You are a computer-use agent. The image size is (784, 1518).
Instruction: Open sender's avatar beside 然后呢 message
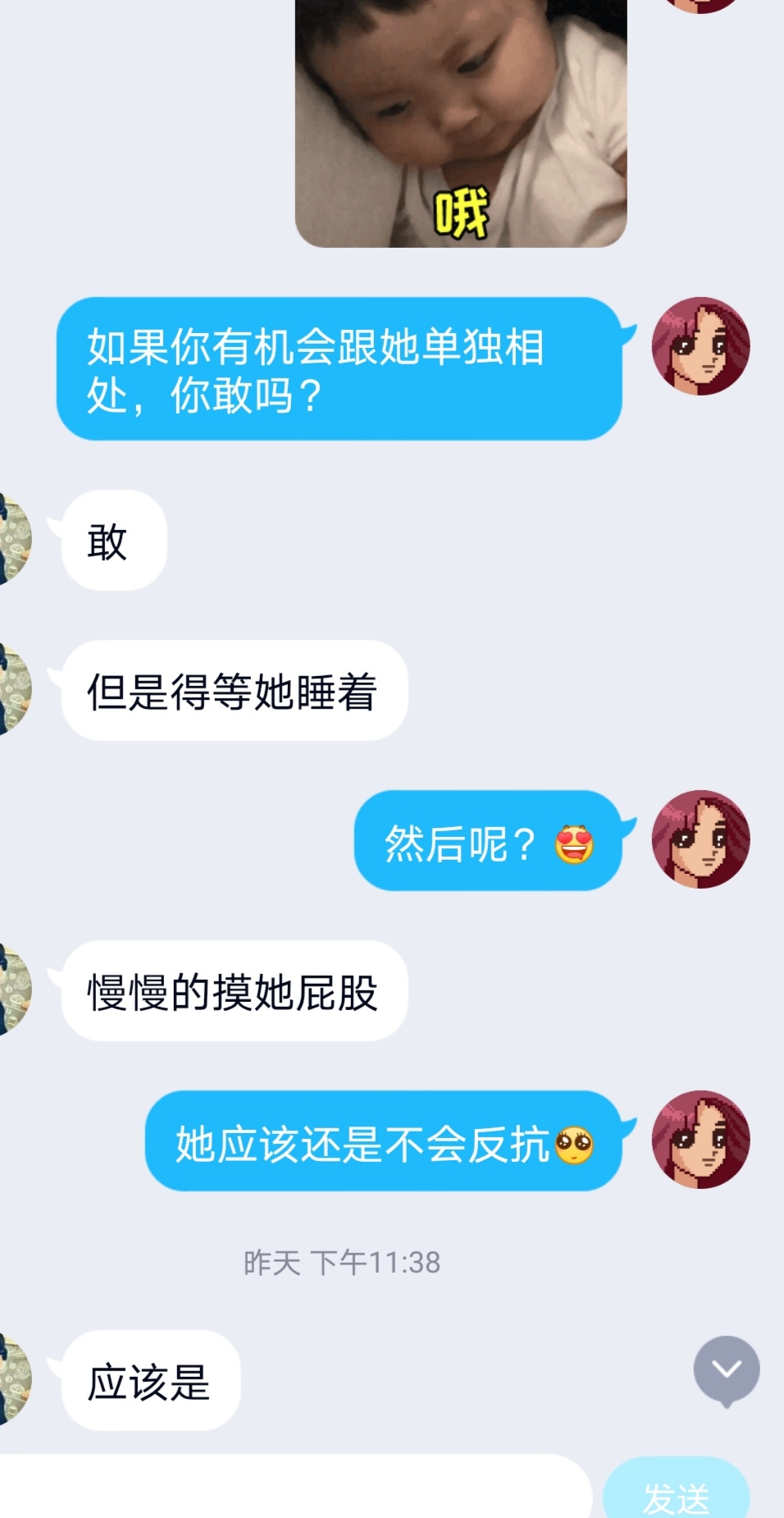click(700, 839)
